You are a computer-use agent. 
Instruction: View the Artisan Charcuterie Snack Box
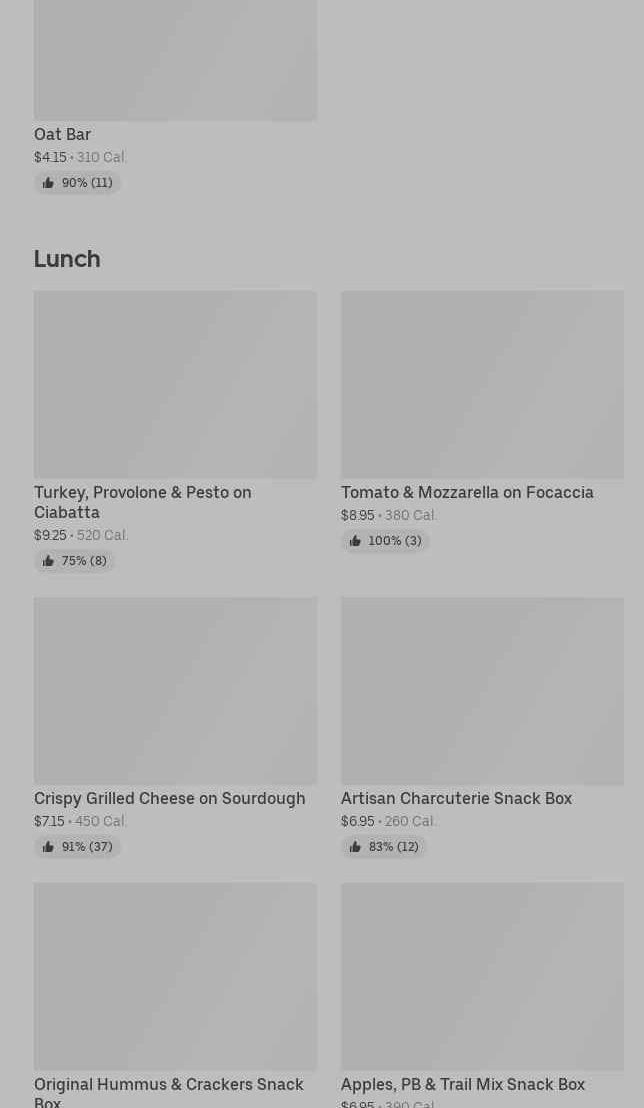click(482, 691)
